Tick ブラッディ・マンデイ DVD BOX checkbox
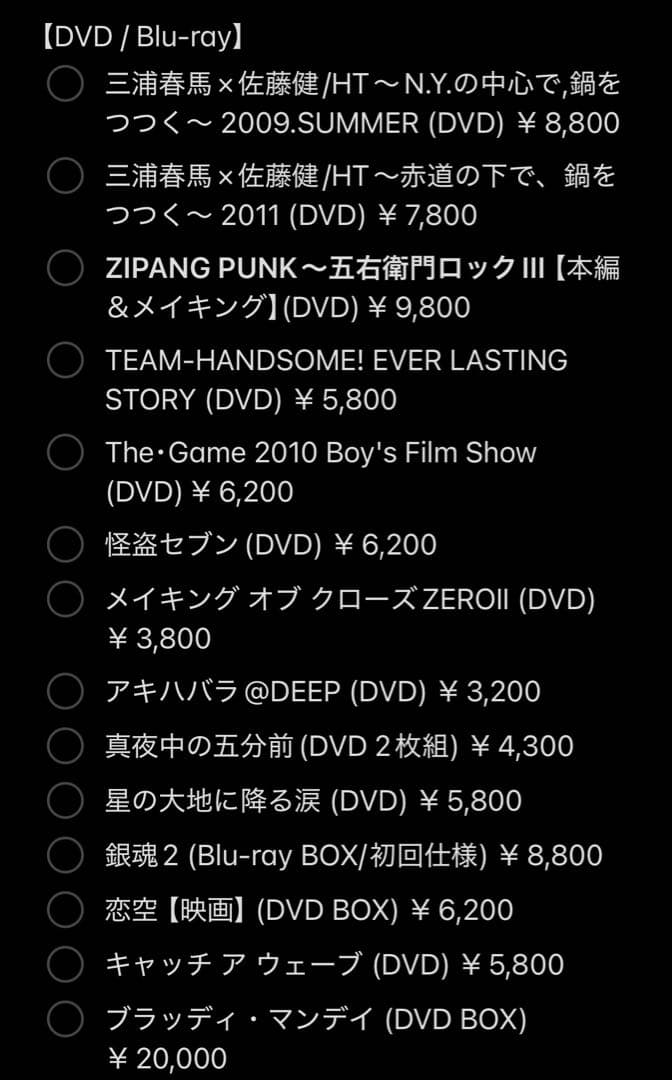Screen dimensions: 672x1080 point(65,1019)
